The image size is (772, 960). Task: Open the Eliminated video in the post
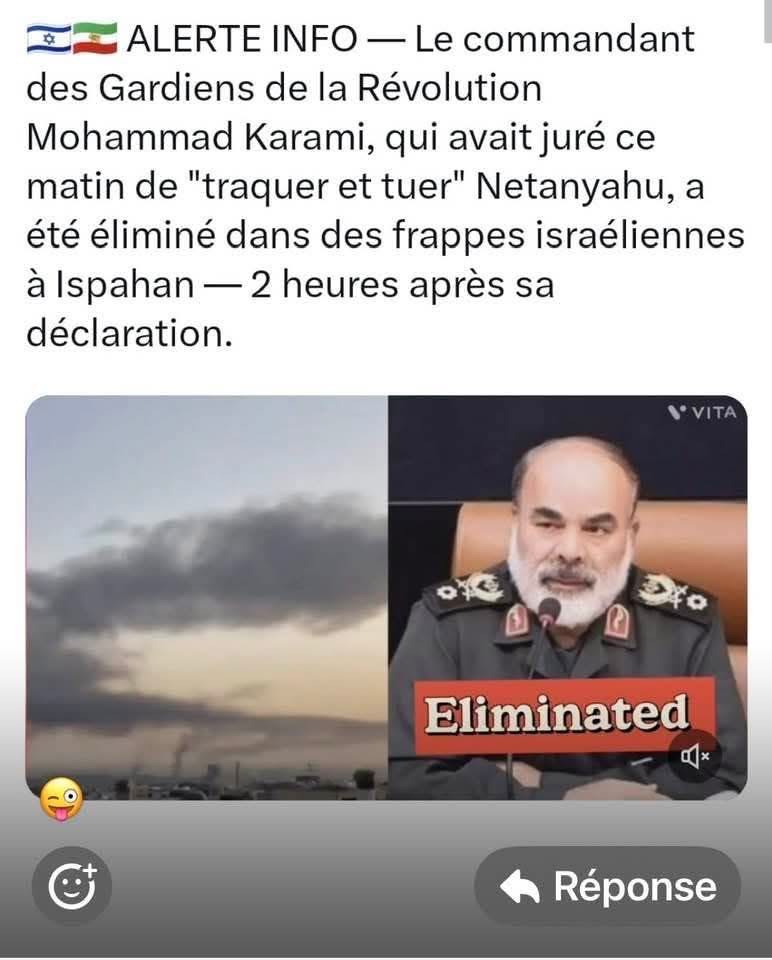click(x=386, y=596)
